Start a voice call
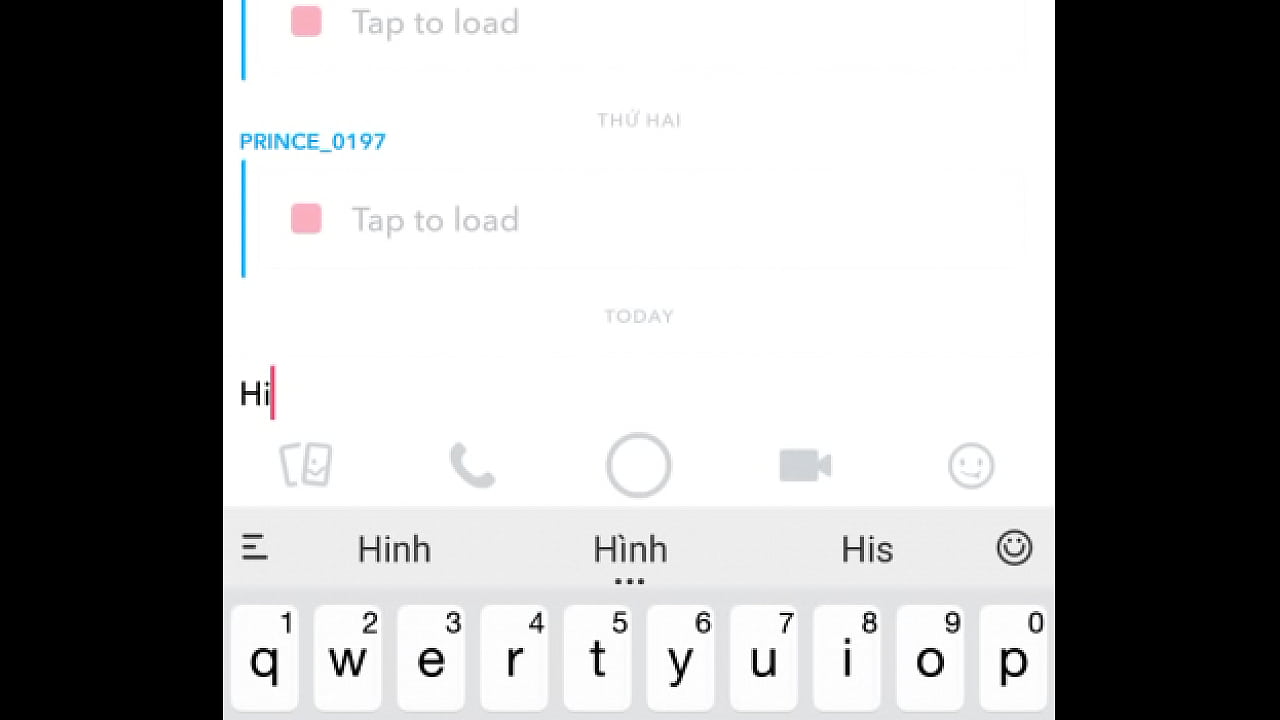Image resolution: width=1280 pixels, height=720 pixels. tap(472, 465)
